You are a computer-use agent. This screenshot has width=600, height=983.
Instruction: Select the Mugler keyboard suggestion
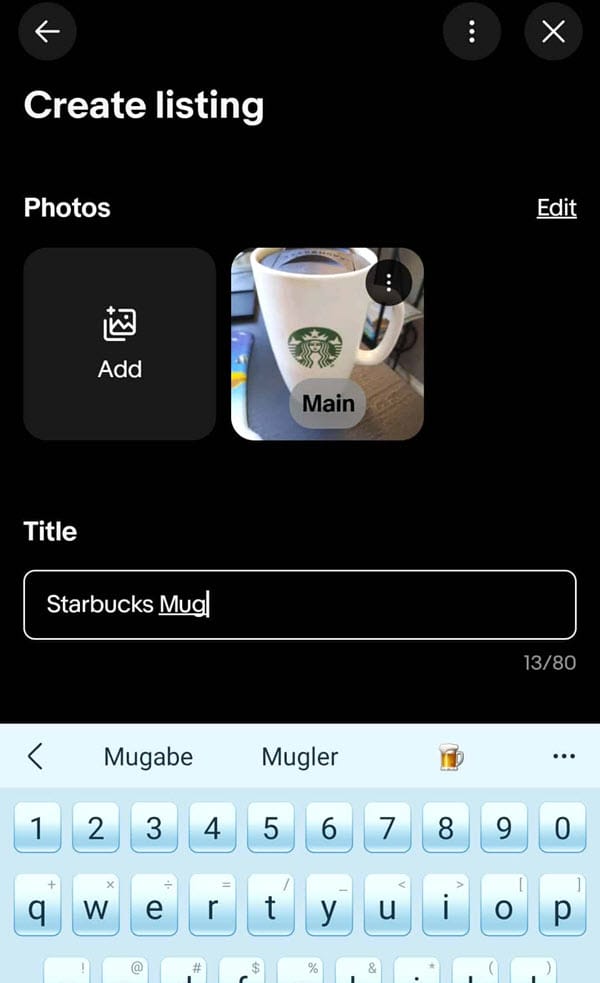point(300,756)
